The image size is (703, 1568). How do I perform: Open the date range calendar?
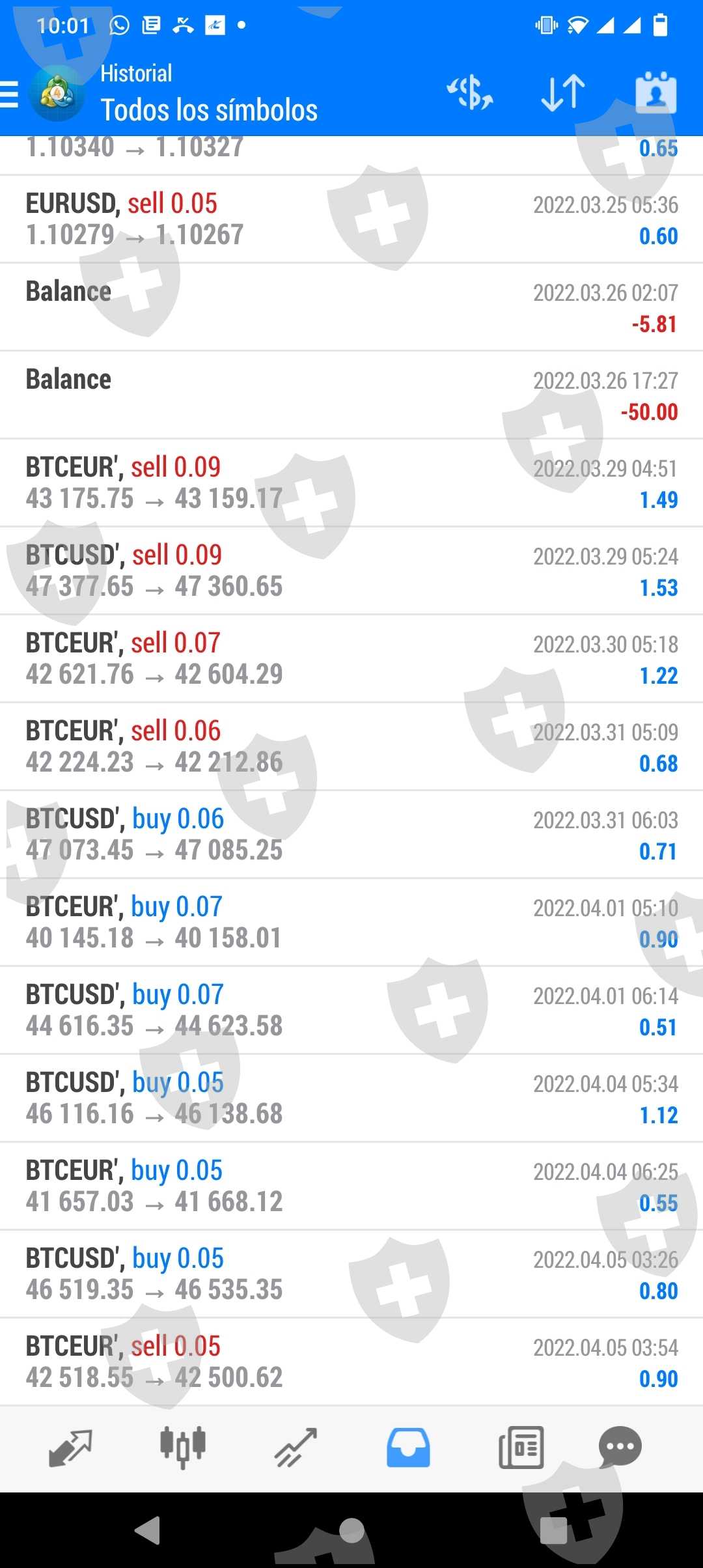[655, 93]
